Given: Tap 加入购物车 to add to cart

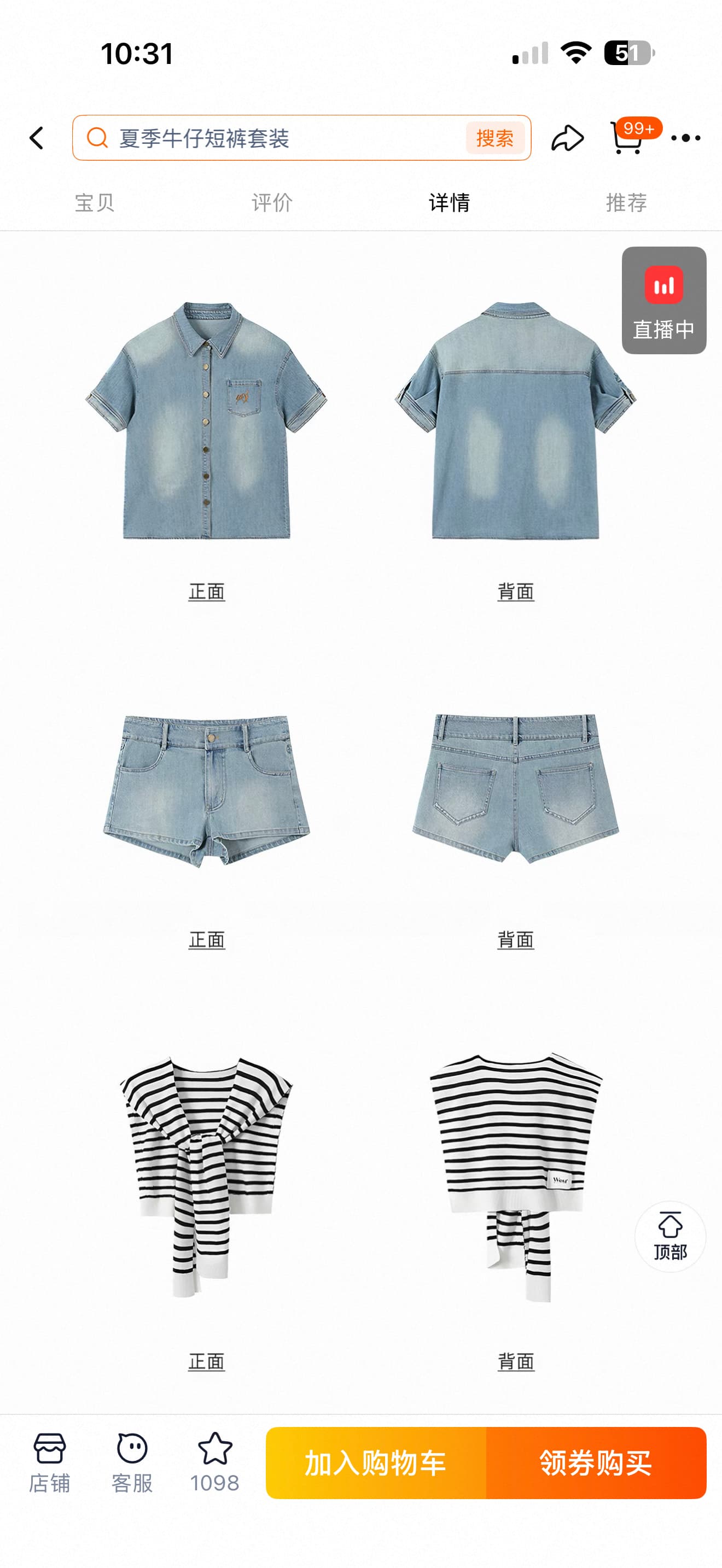Looking at the screenshot, I should point(376,1462).
